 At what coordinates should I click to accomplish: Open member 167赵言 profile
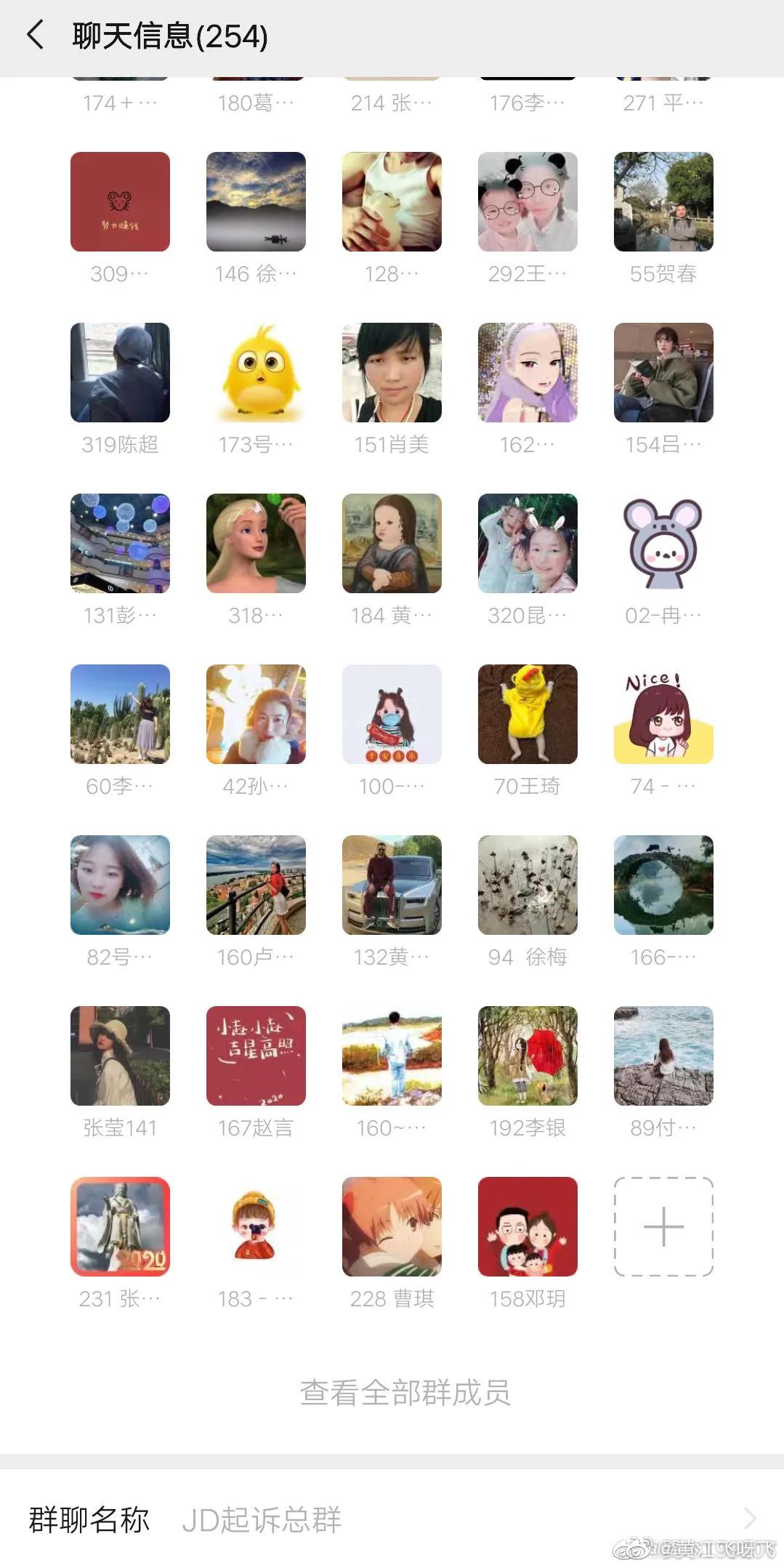pyautogui.click(x=256, y=1056)
